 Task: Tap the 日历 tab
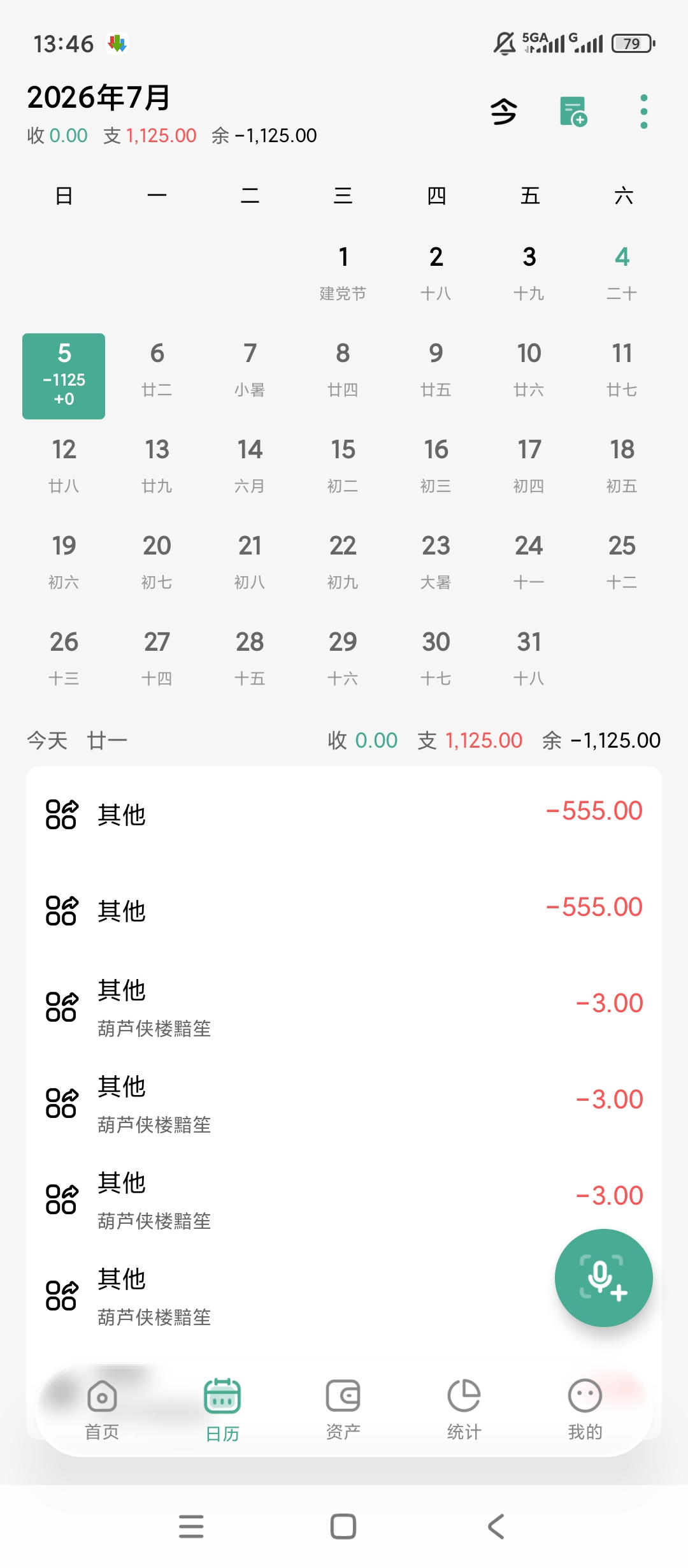[x=222, y=1410]
